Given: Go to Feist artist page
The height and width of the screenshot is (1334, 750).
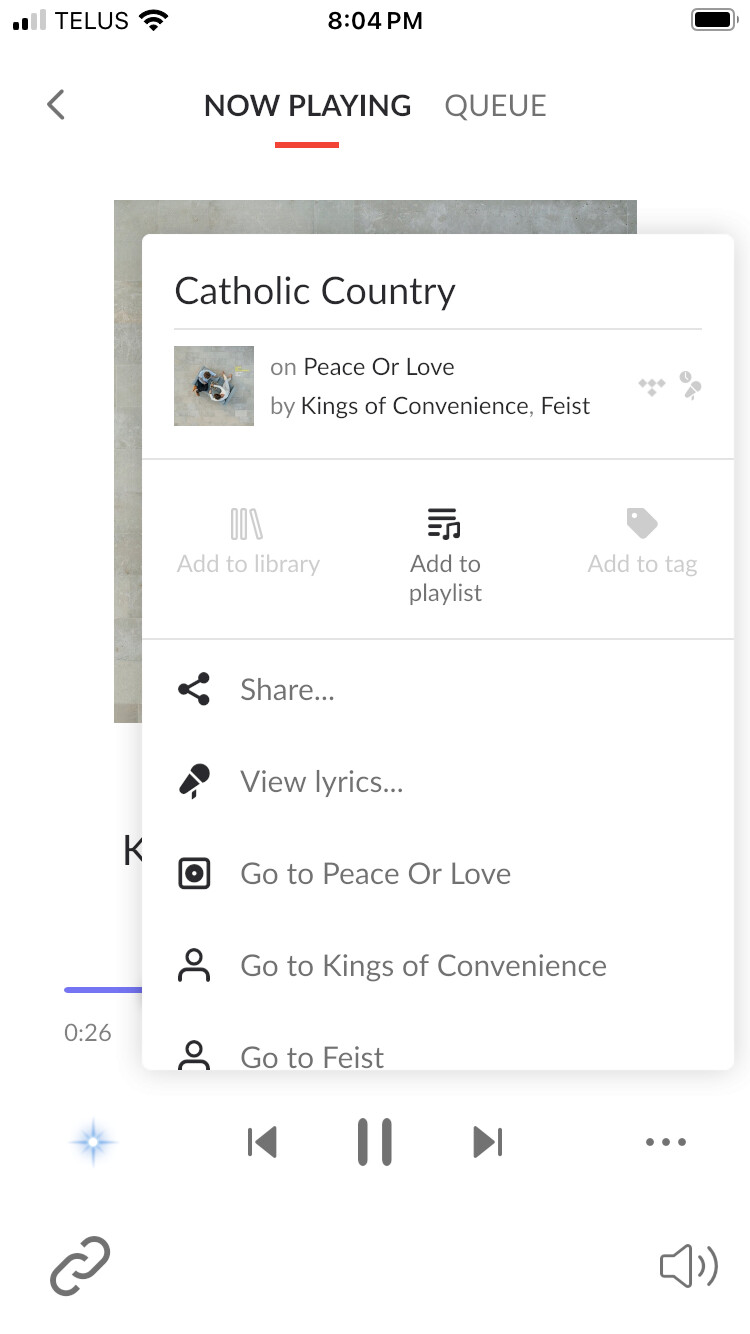Looking at the screenshot, I should [x=437, y=1056].
